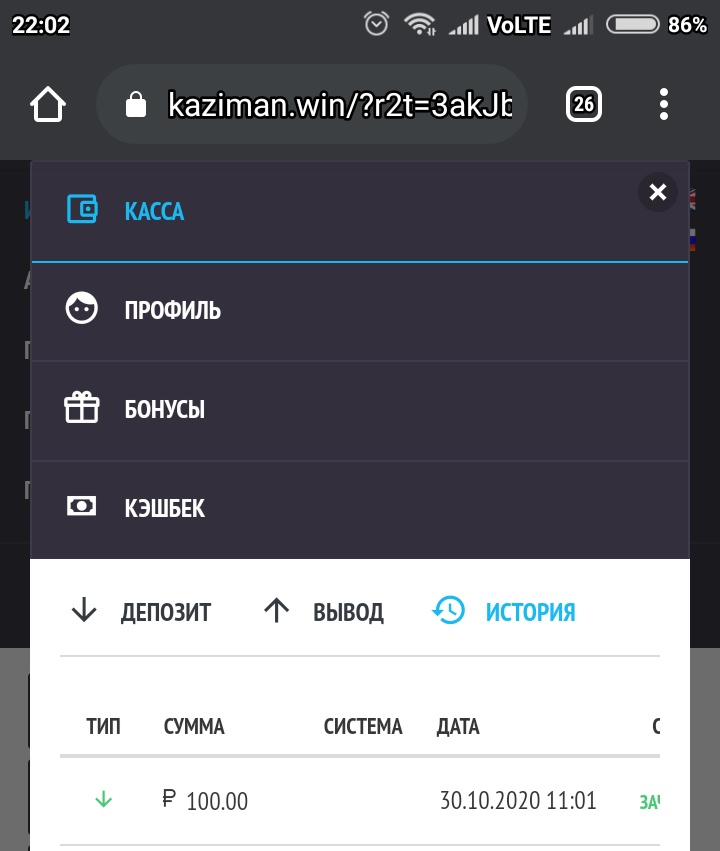Select the История tab

pyautogui.click(x=505, y=611)
